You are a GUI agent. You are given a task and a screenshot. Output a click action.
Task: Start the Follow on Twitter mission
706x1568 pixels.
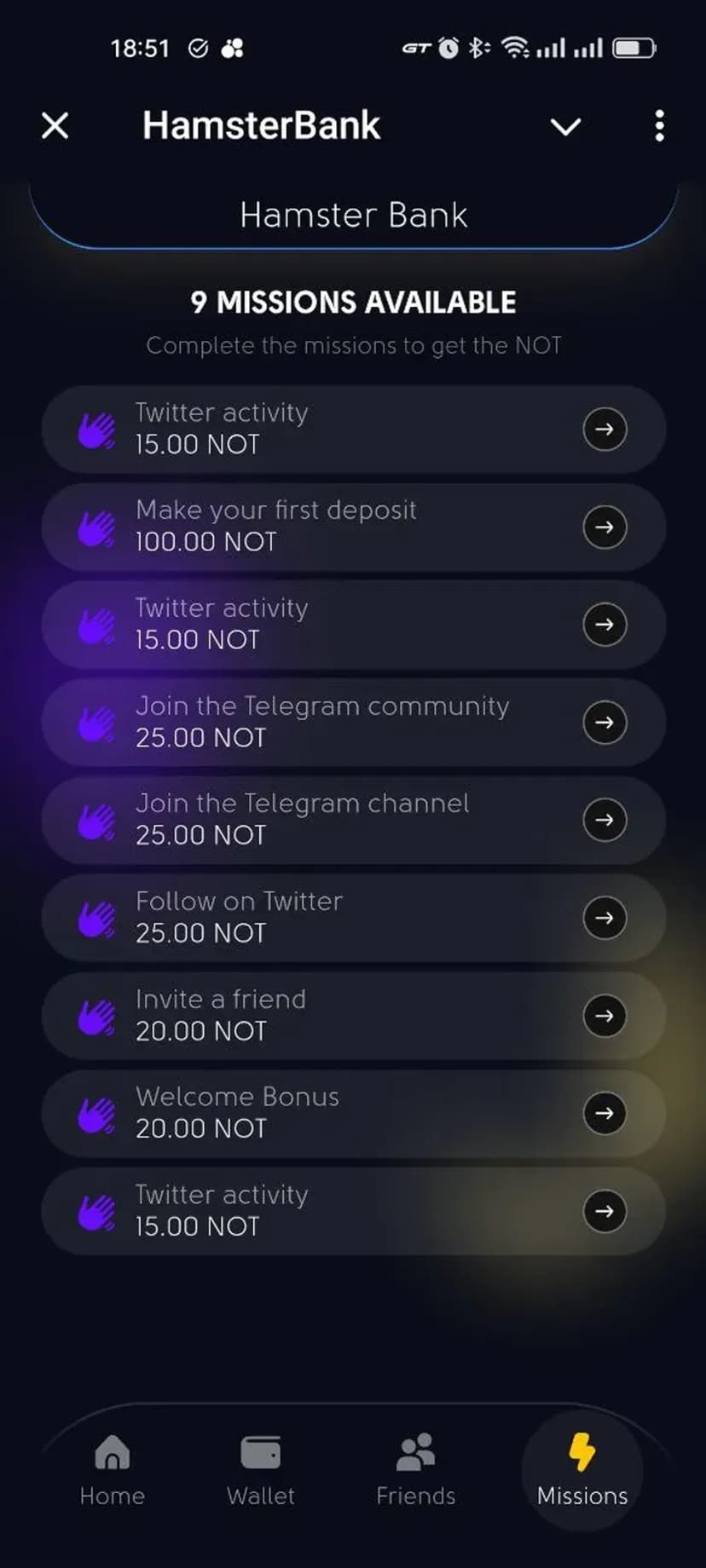click(x=605, y=918)
